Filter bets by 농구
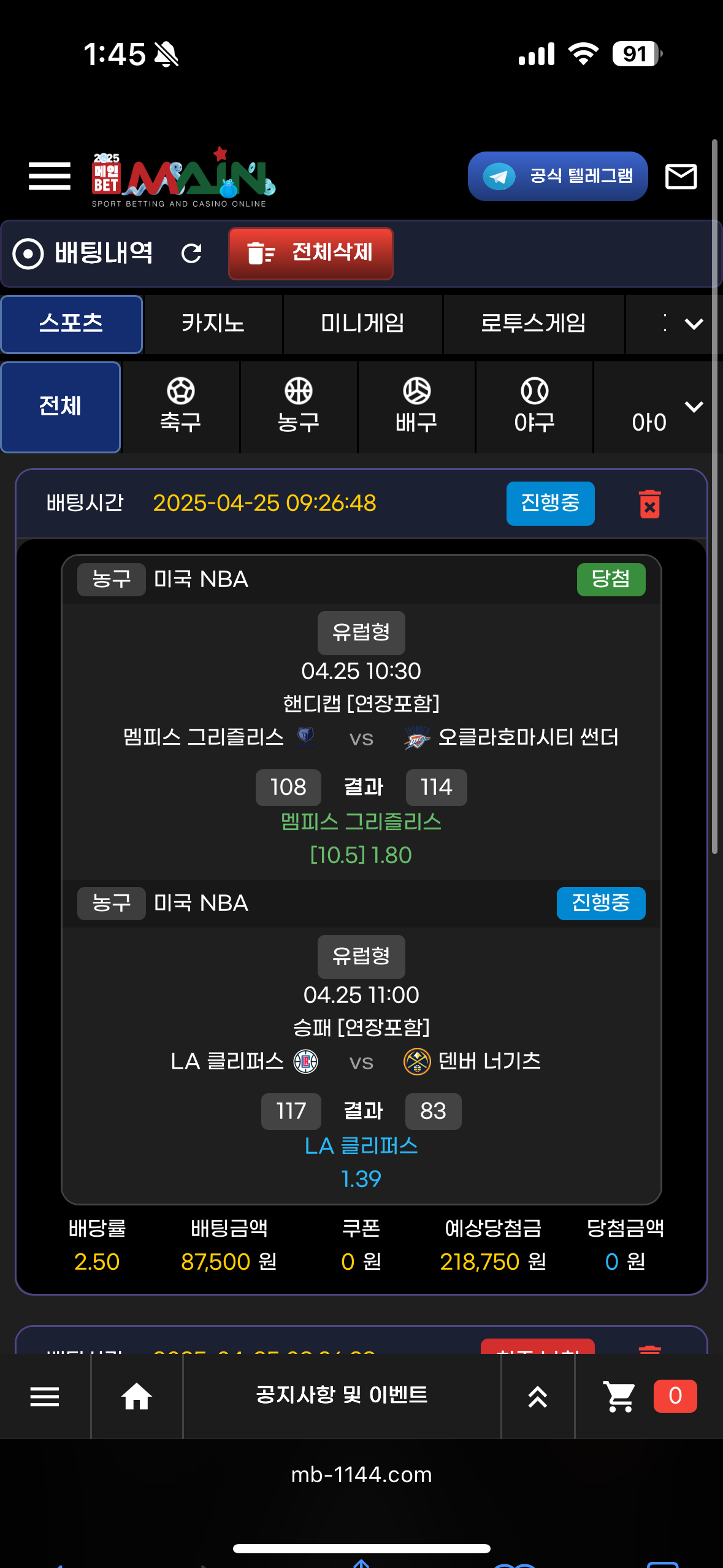 299,407
